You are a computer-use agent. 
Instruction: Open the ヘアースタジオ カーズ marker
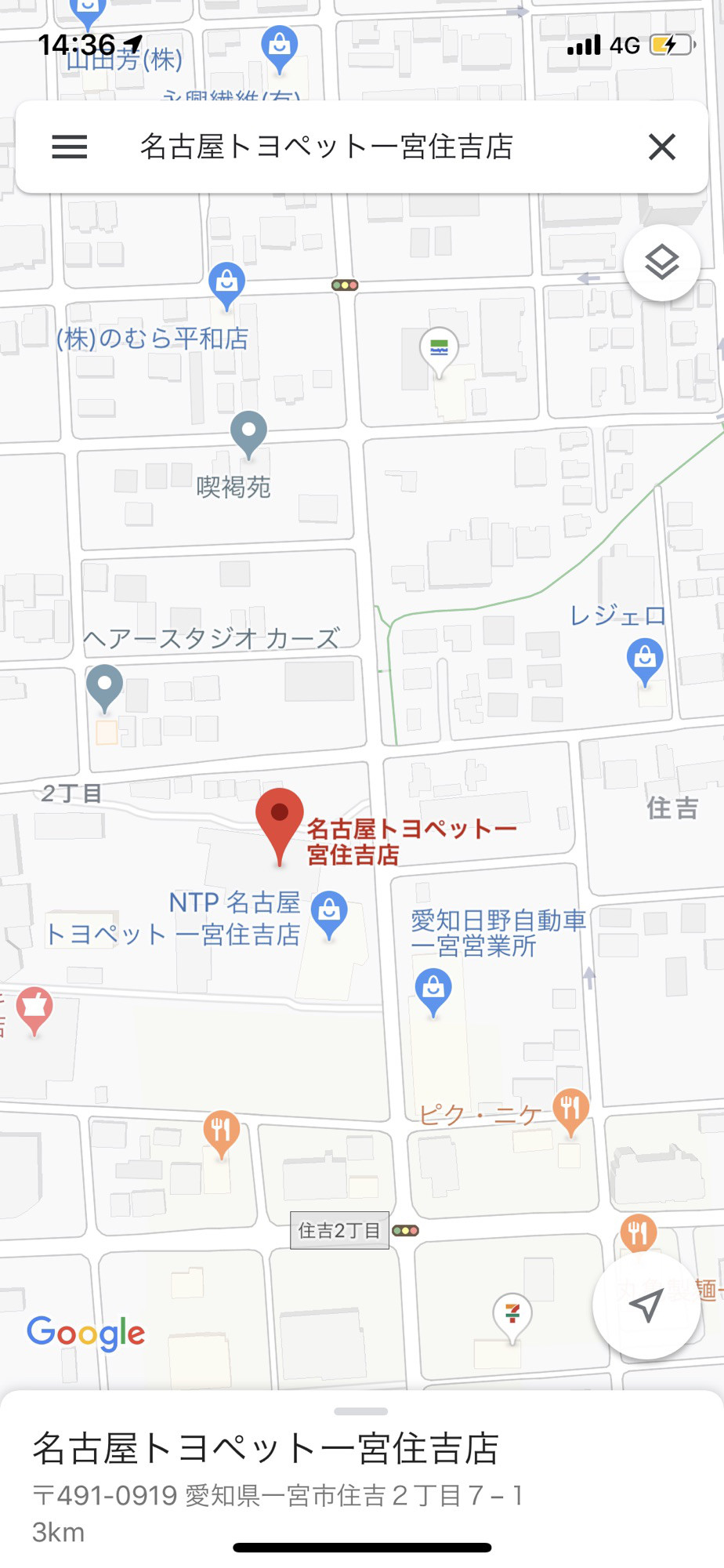tap(104, 686)
